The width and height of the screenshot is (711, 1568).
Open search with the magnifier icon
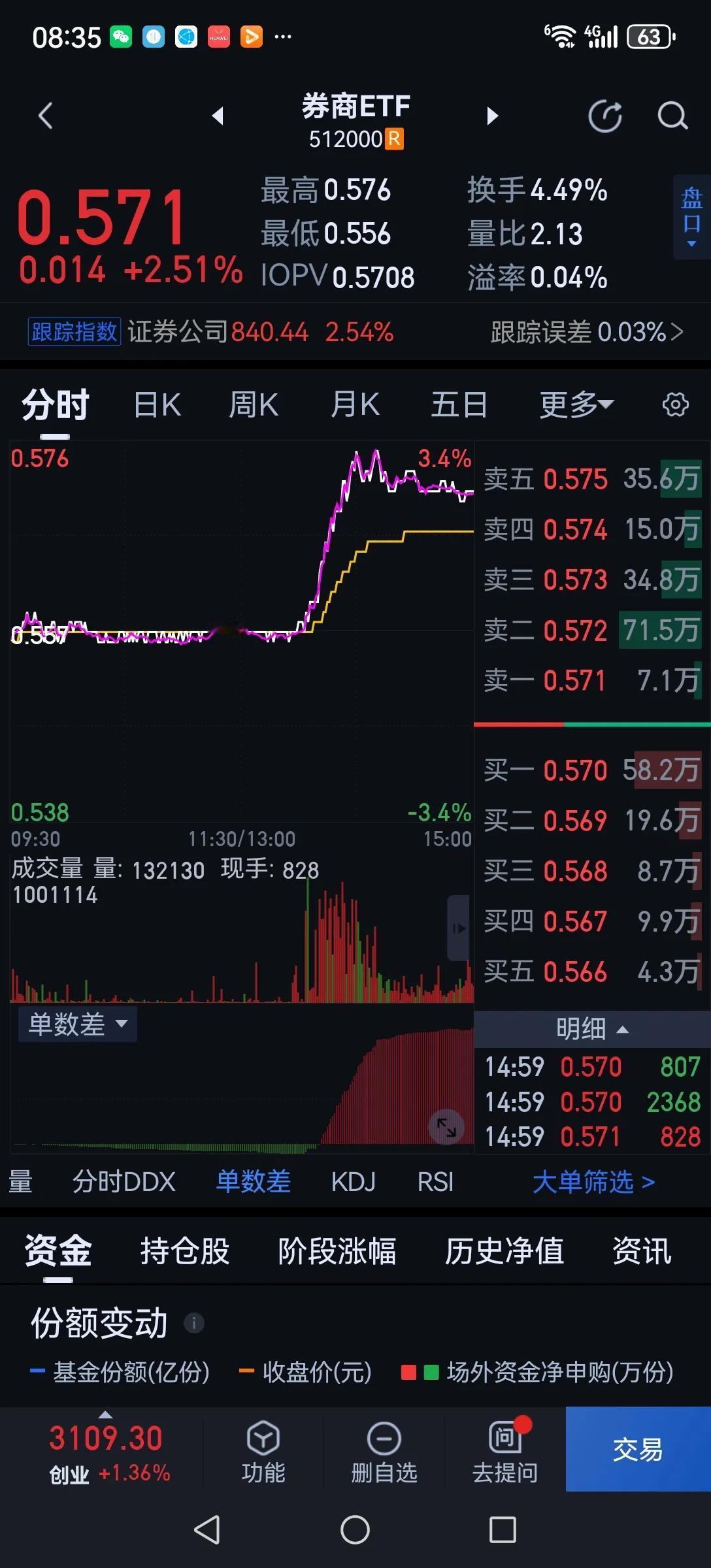click(x=672, y=116)
